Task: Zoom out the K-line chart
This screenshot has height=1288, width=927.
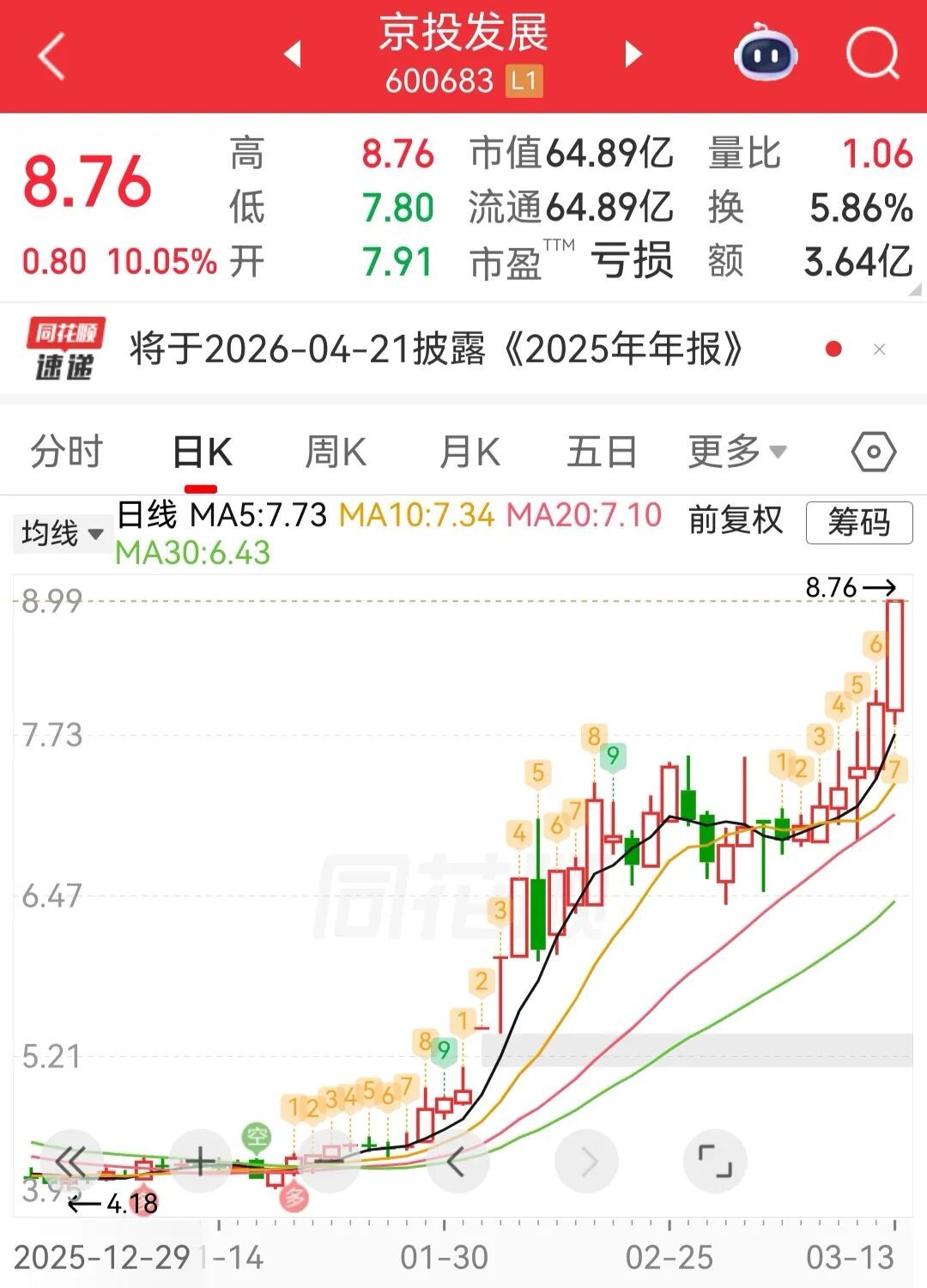Action: (x=329, y=1162)
